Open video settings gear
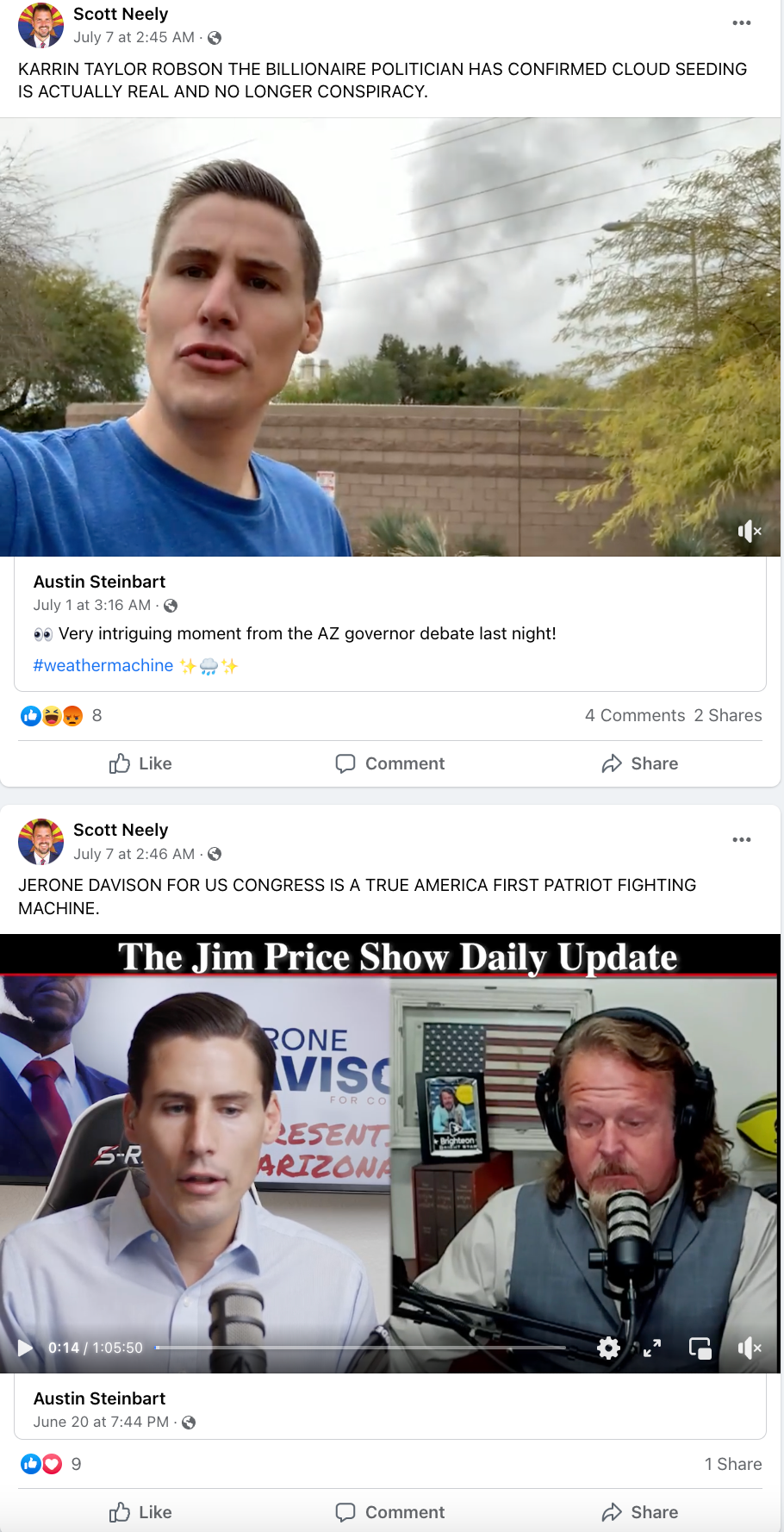The image size is (784, 1532). tap(608, 1348)
